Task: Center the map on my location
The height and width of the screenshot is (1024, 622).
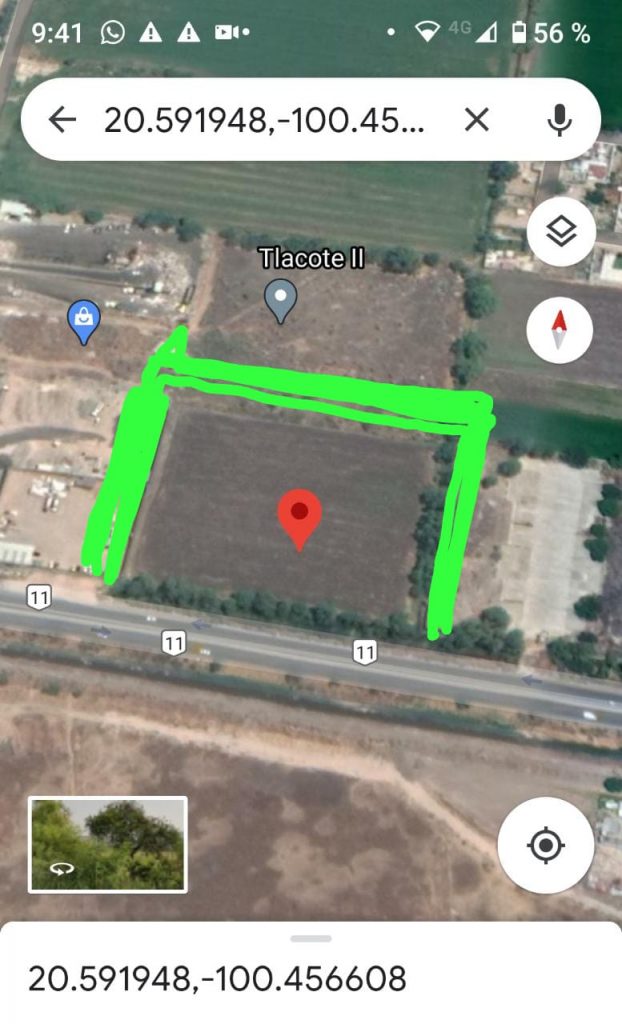Action: pos(545,846)
